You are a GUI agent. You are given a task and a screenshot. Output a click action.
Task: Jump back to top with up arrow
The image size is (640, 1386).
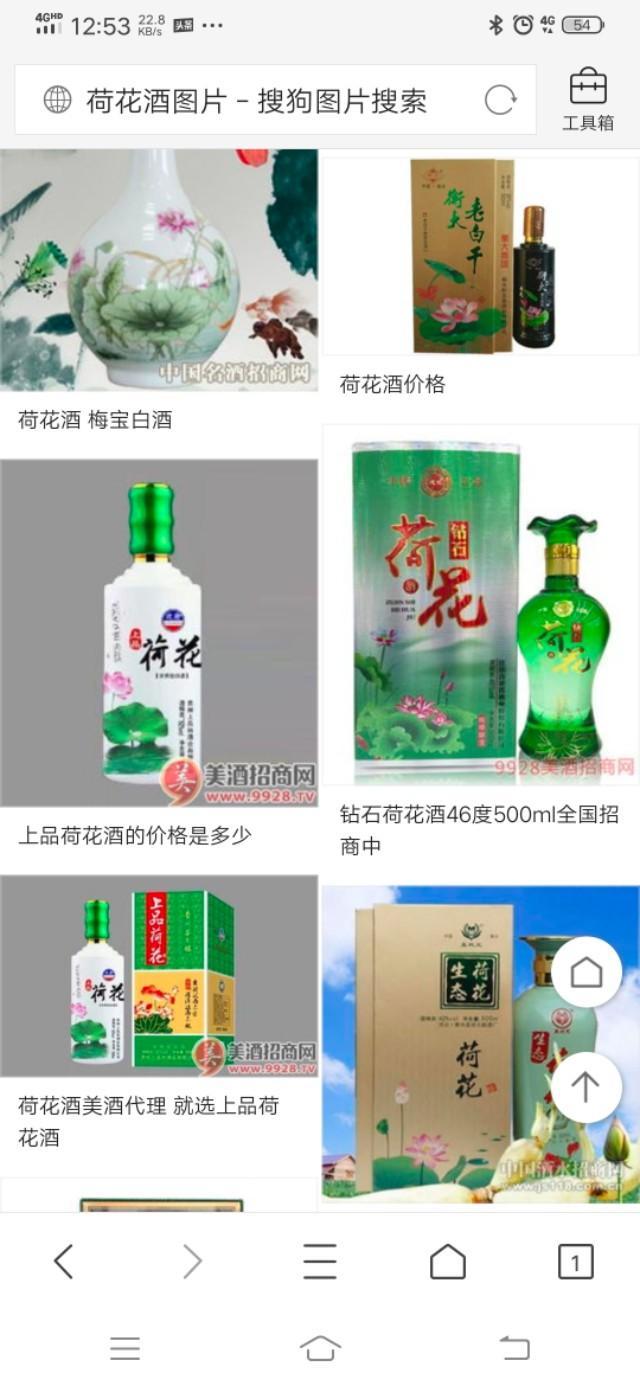pos(586,1087)
